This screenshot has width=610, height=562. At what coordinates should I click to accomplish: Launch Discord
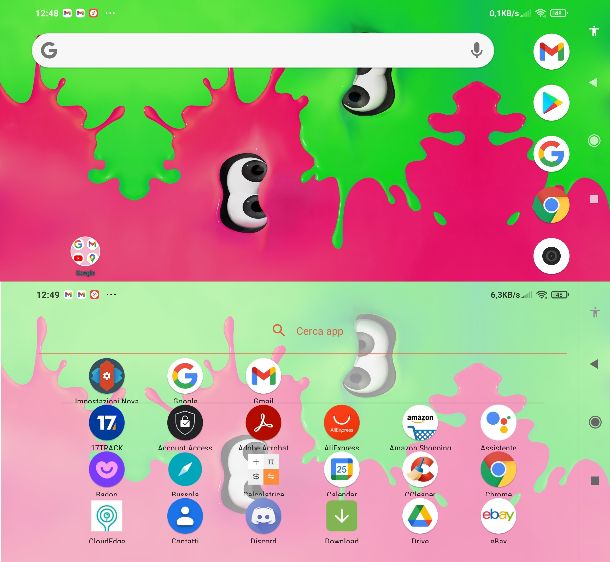pos(263,516)
